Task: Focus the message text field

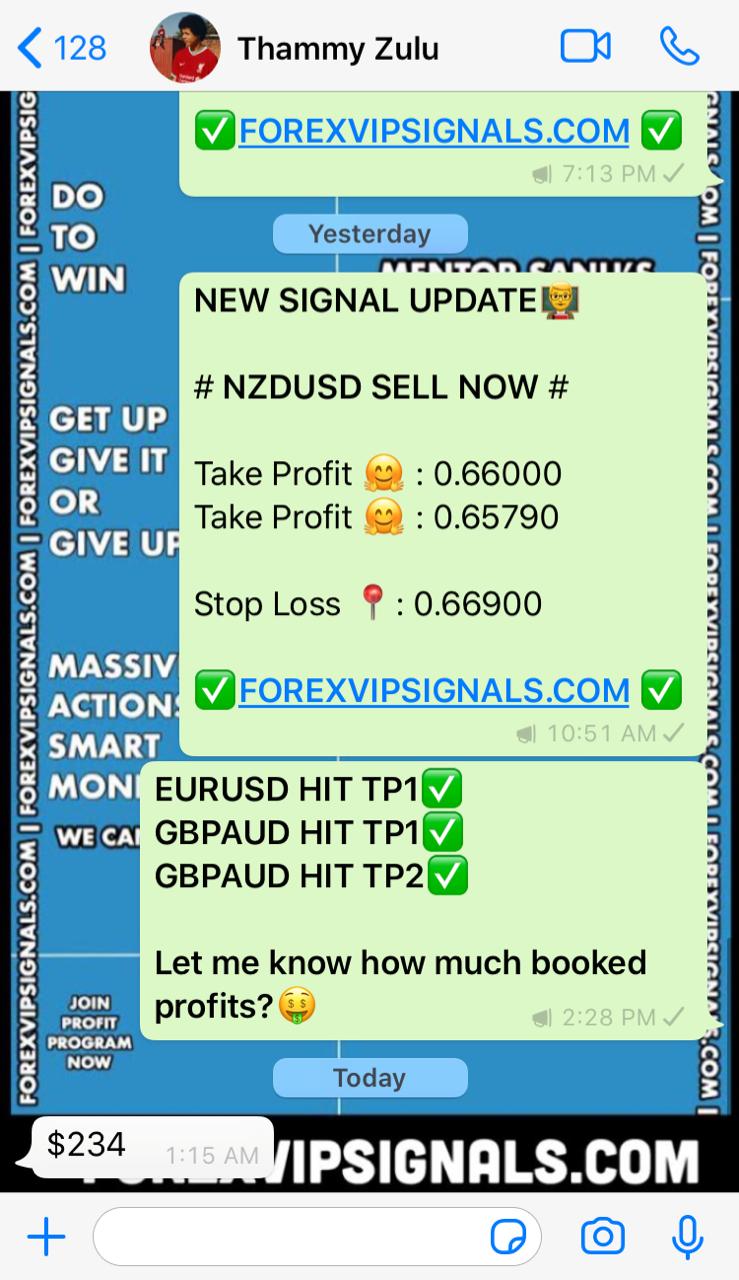Action: 290,1238
